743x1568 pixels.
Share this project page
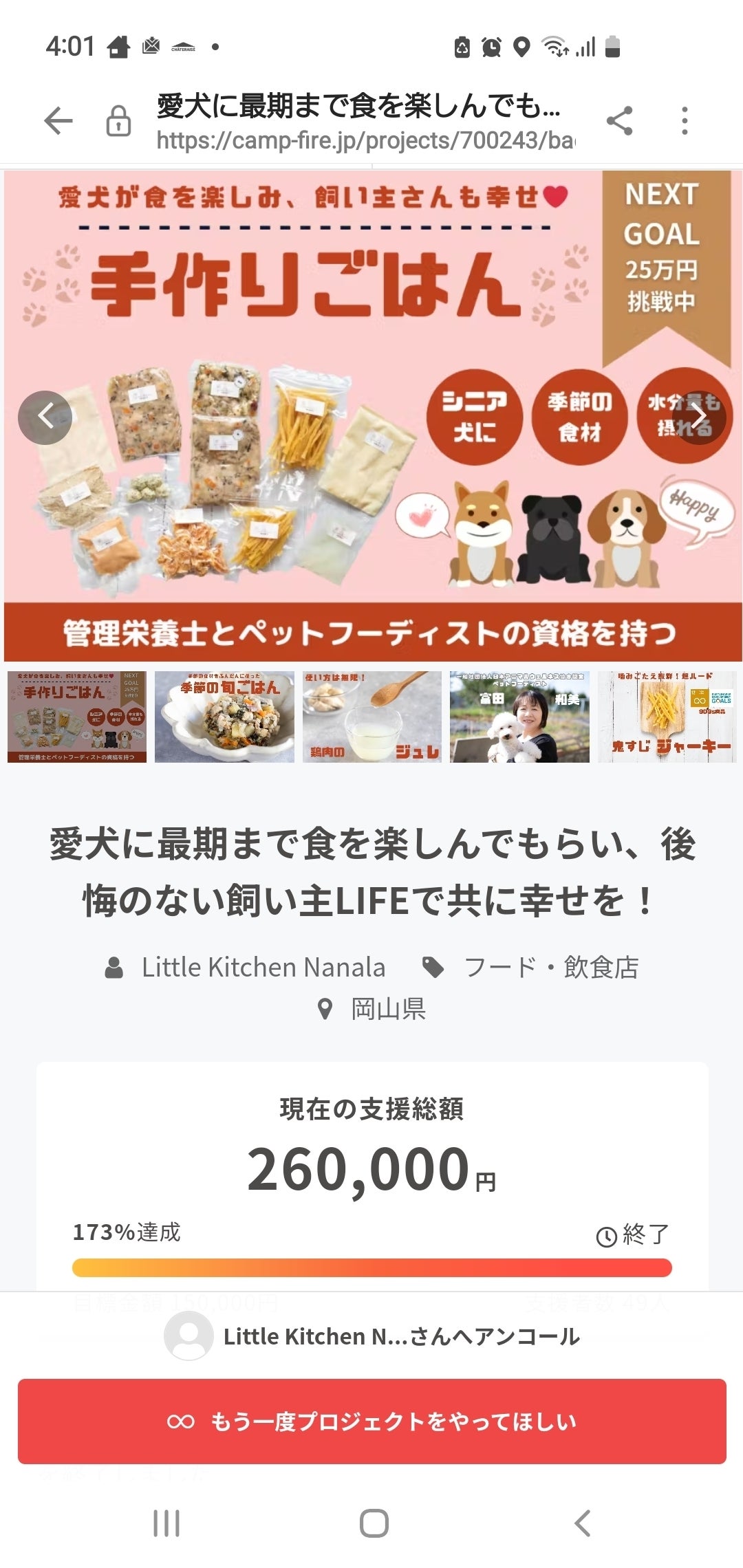coord(619,121)
